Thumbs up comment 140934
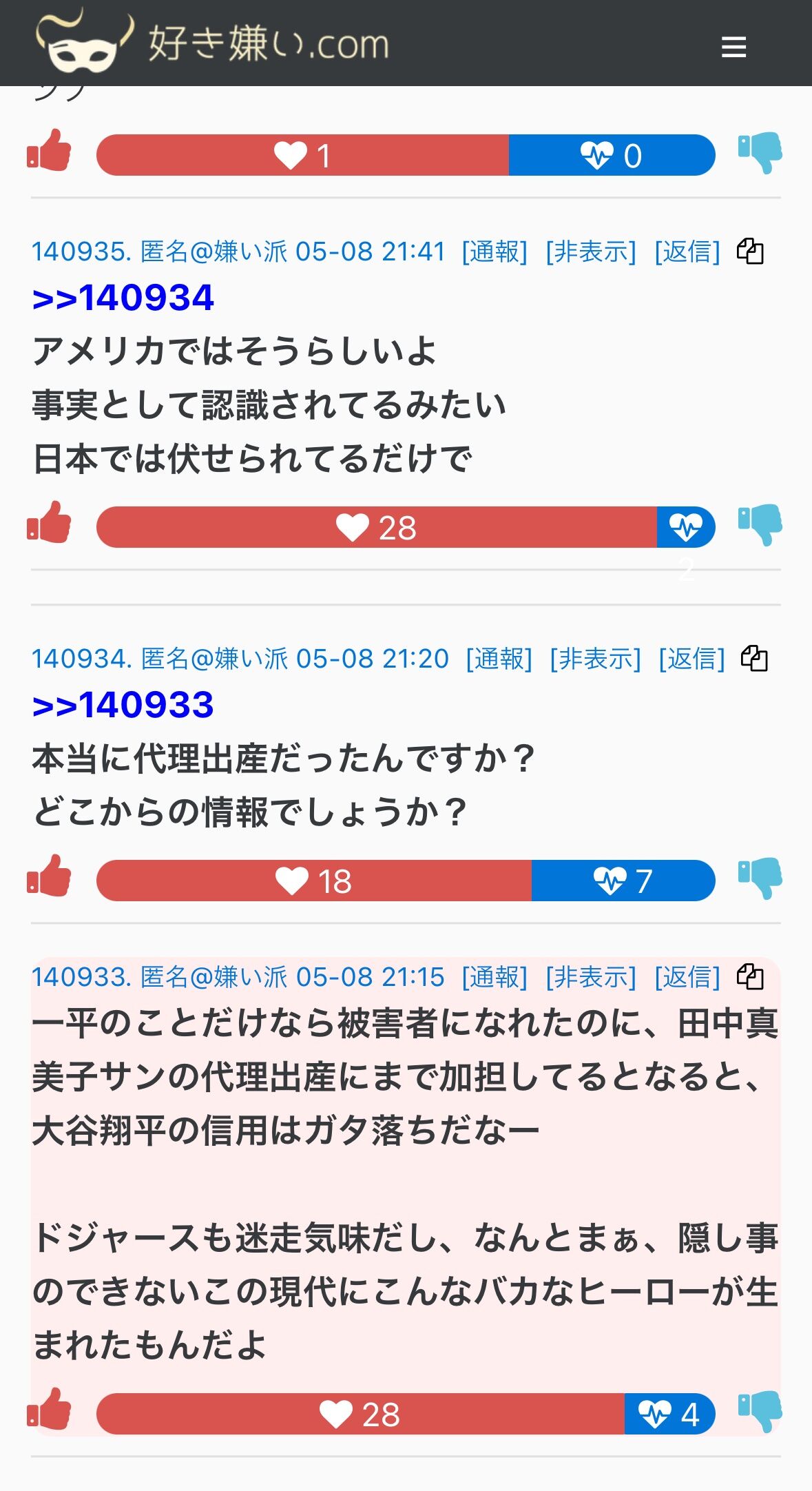Screen dimensions: 812x1491 (x=49, y=876)
